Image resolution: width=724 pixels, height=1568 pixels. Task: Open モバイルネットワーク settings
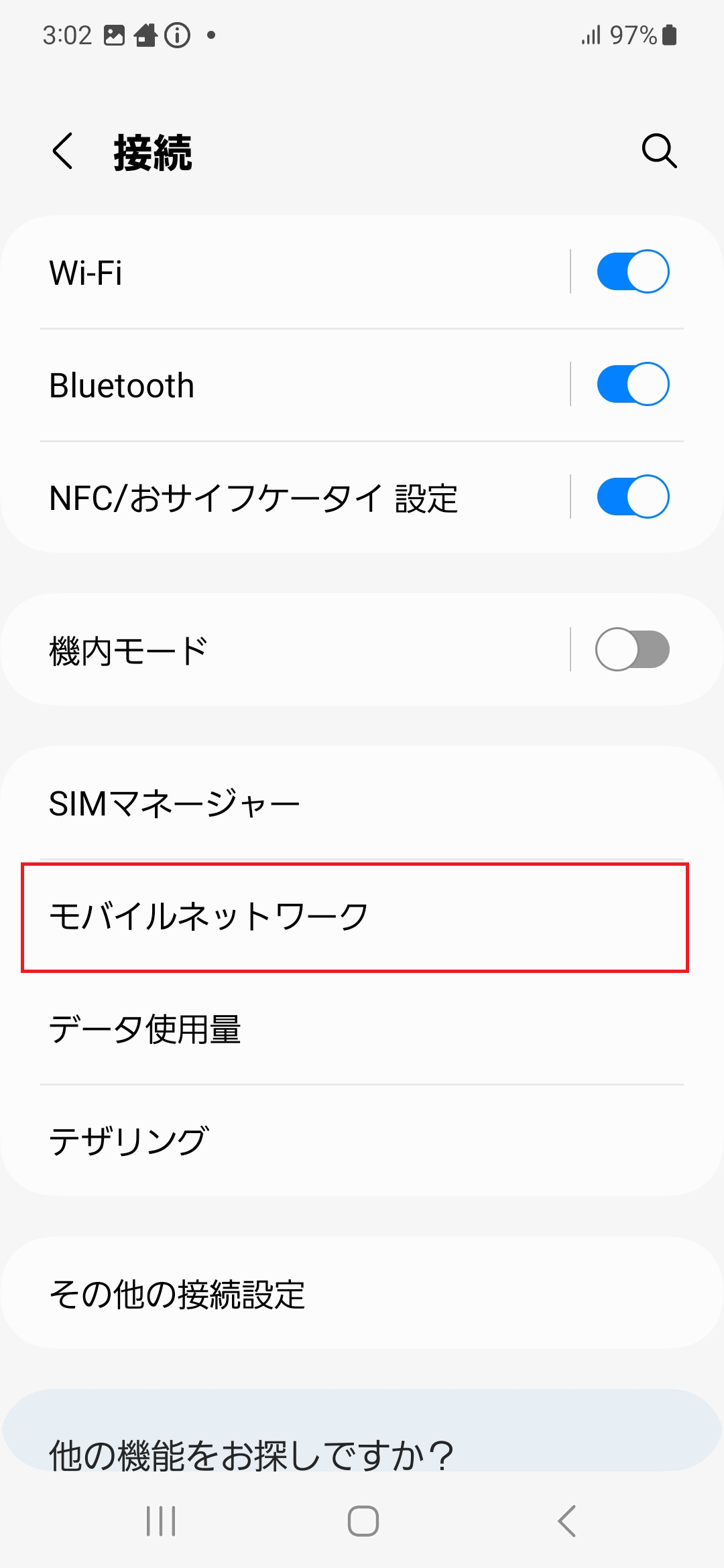click(355, 917)
